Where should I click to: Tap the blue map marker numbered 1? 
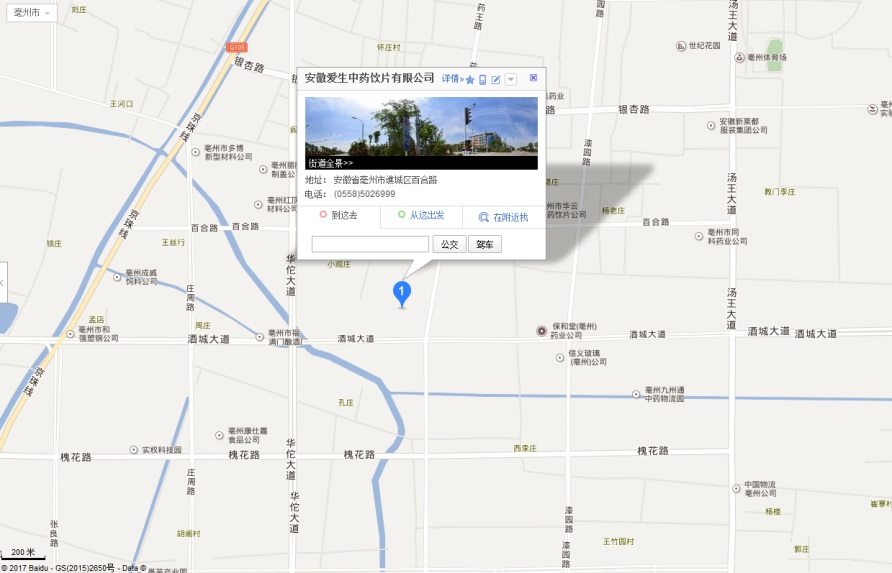(401, 293)
